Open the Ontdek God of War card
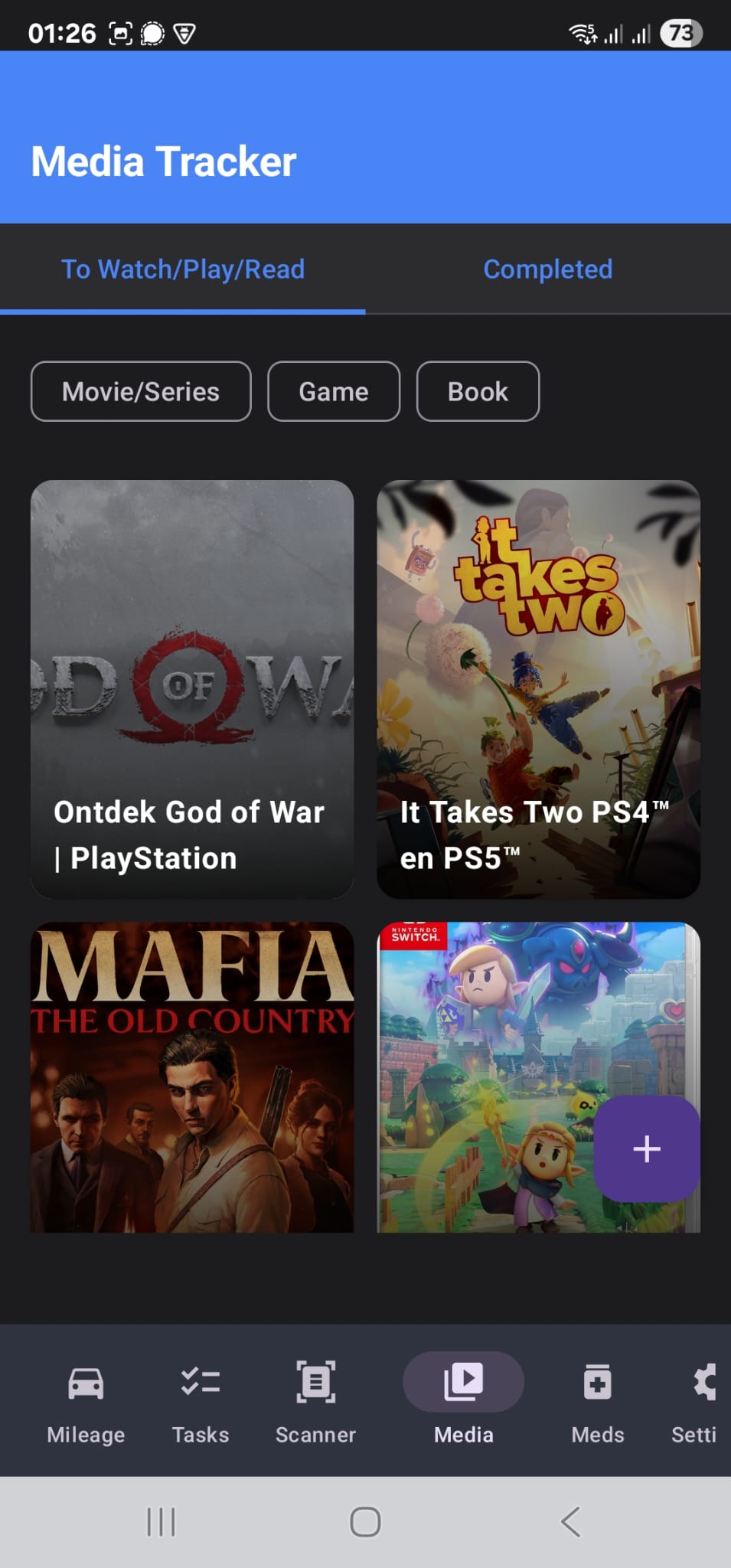 click(192, 689)
